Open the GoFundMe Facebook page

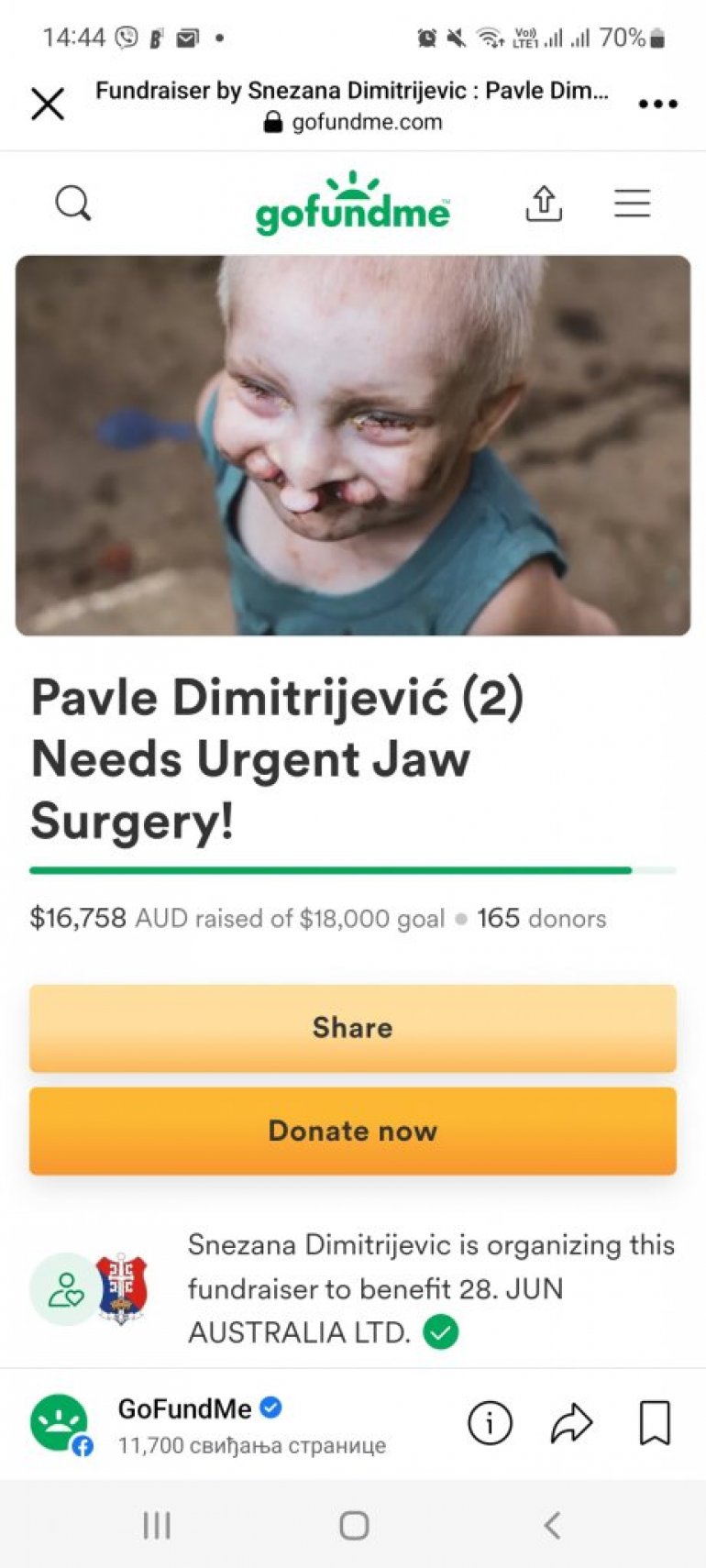click(183, 1409)
